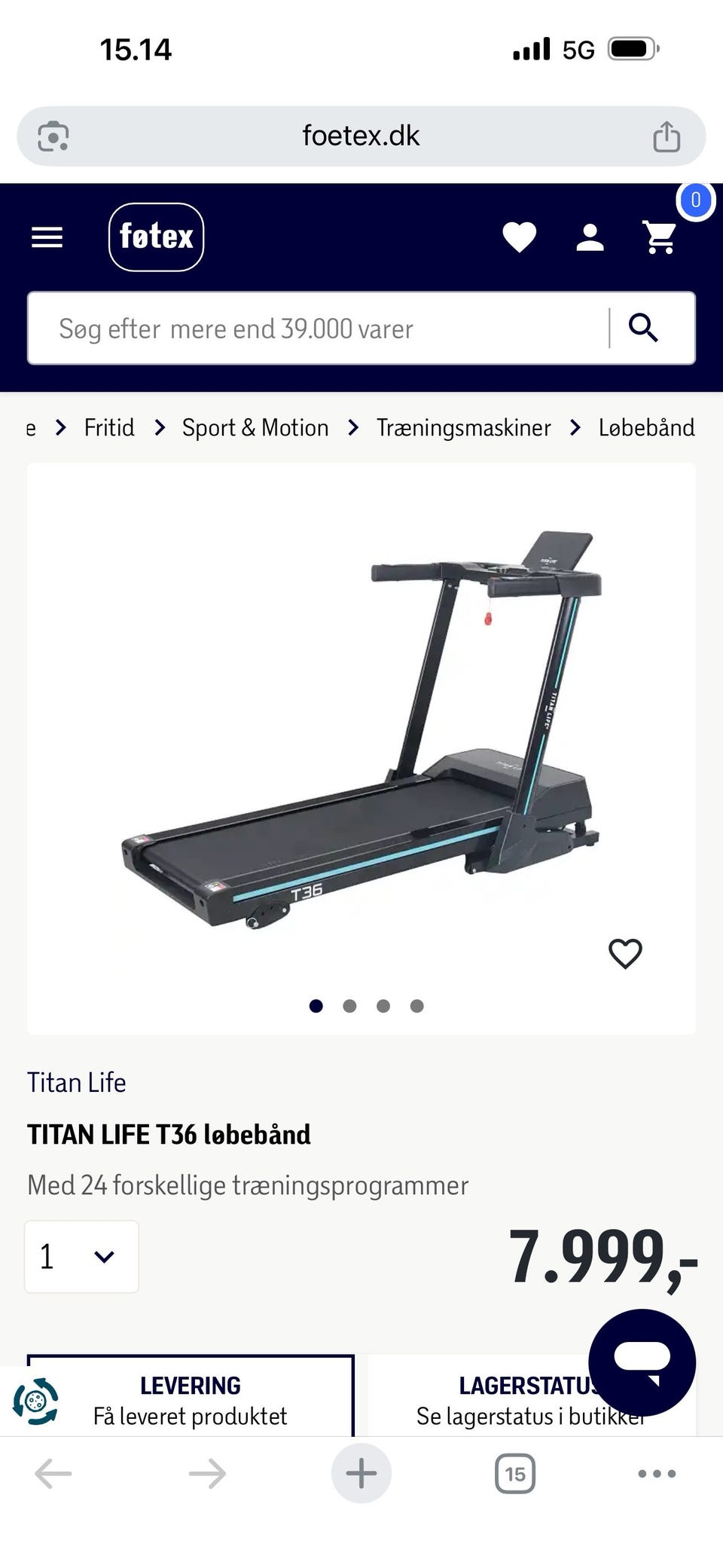This screenshot has width=723, height=1568.
Task: Open the hamburger navigation menu
Action: [46, 237]
